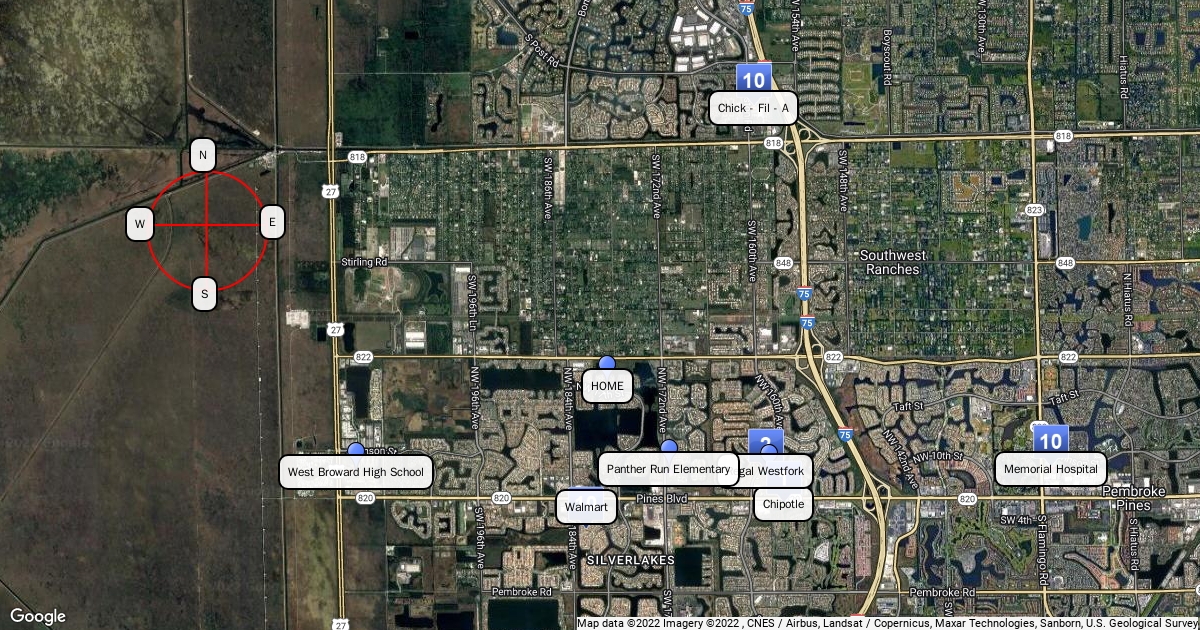Open the Panther Run Elementary marker
This screenshot has width=1200, height=630.
point(668,469)
